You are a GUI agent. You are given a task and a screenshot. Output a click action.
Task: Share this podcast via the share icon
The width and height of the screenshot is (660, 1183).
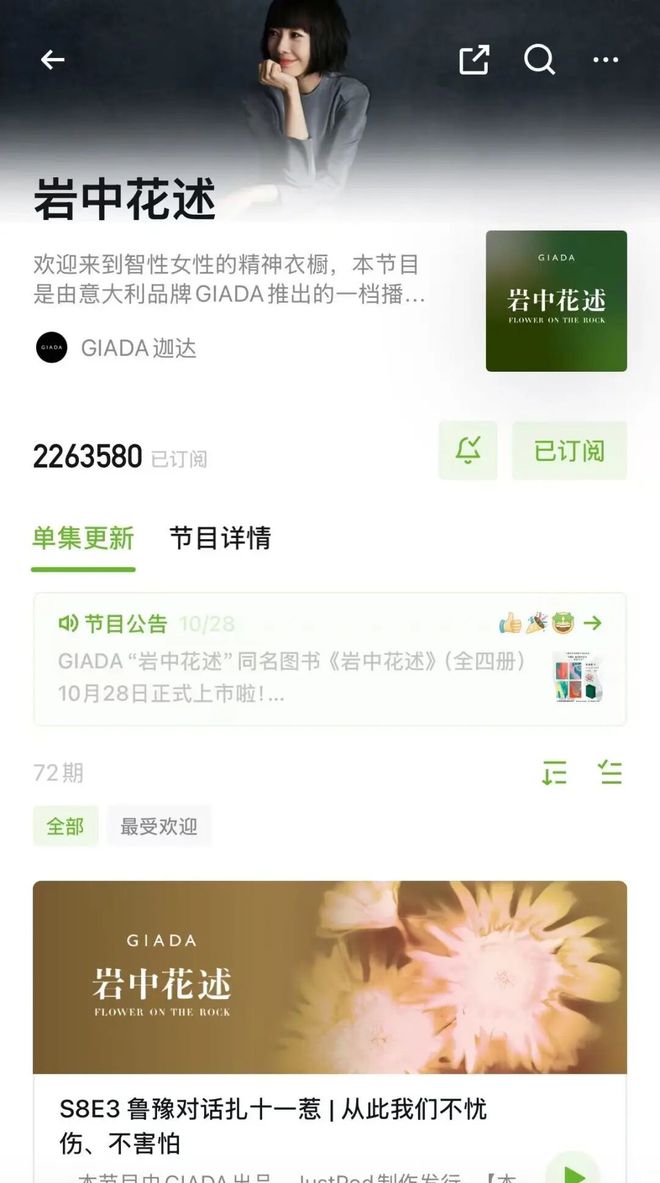point(474,60)
